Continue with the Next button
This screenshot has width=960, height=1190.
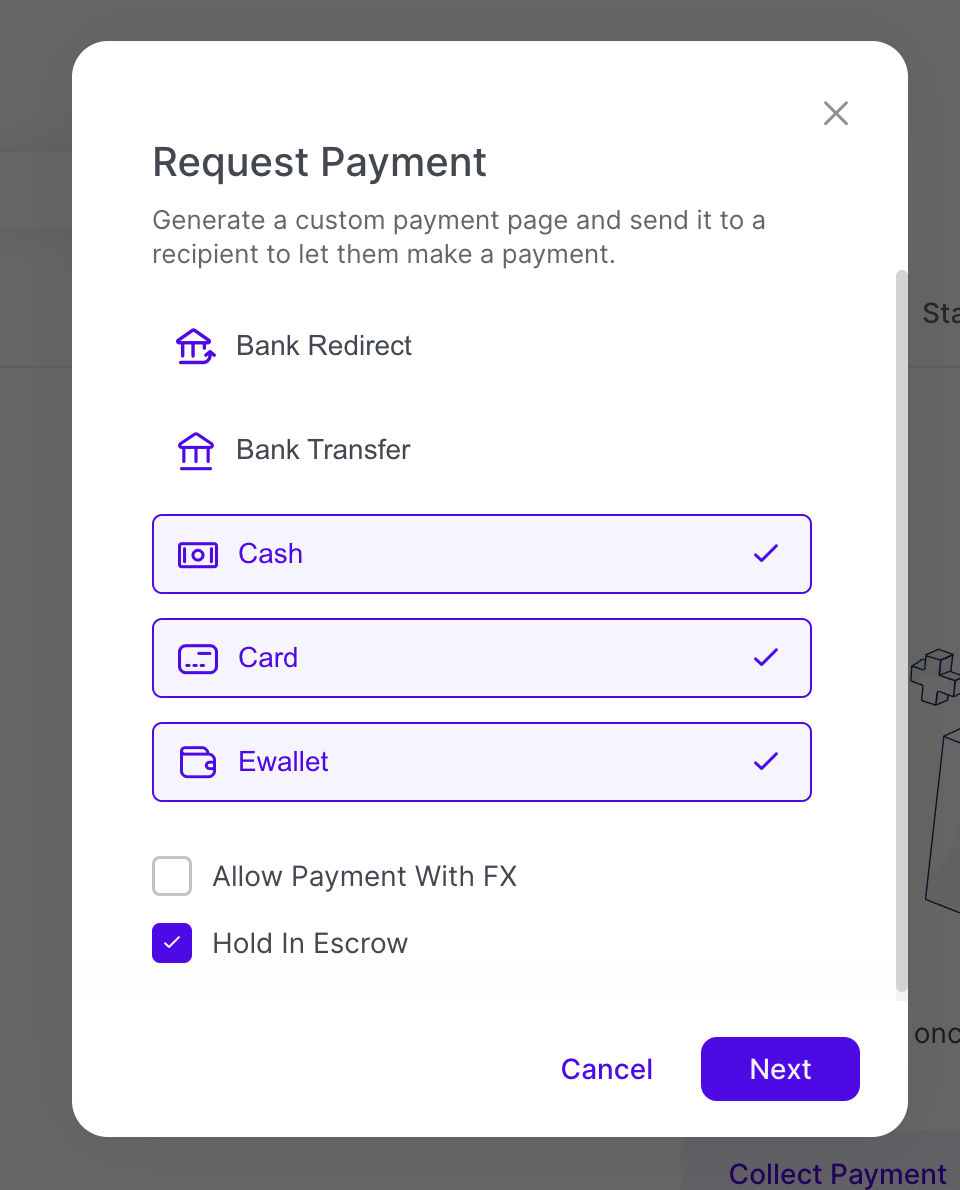tap(780, 1069)
